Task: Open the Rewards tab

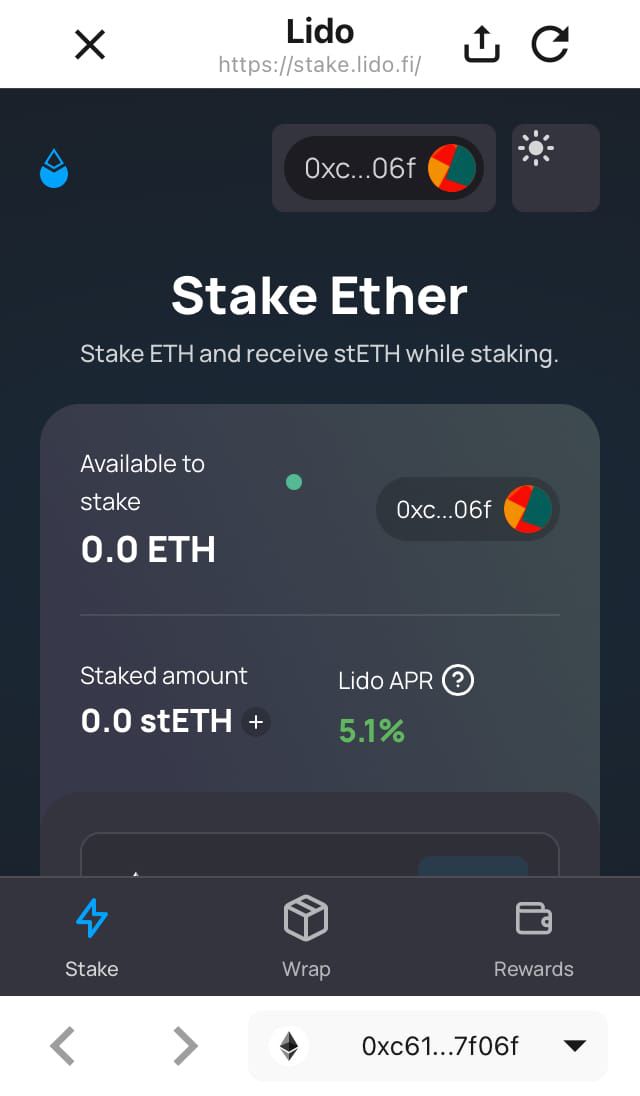Action: pyautogui.click(x=534, y=937)
